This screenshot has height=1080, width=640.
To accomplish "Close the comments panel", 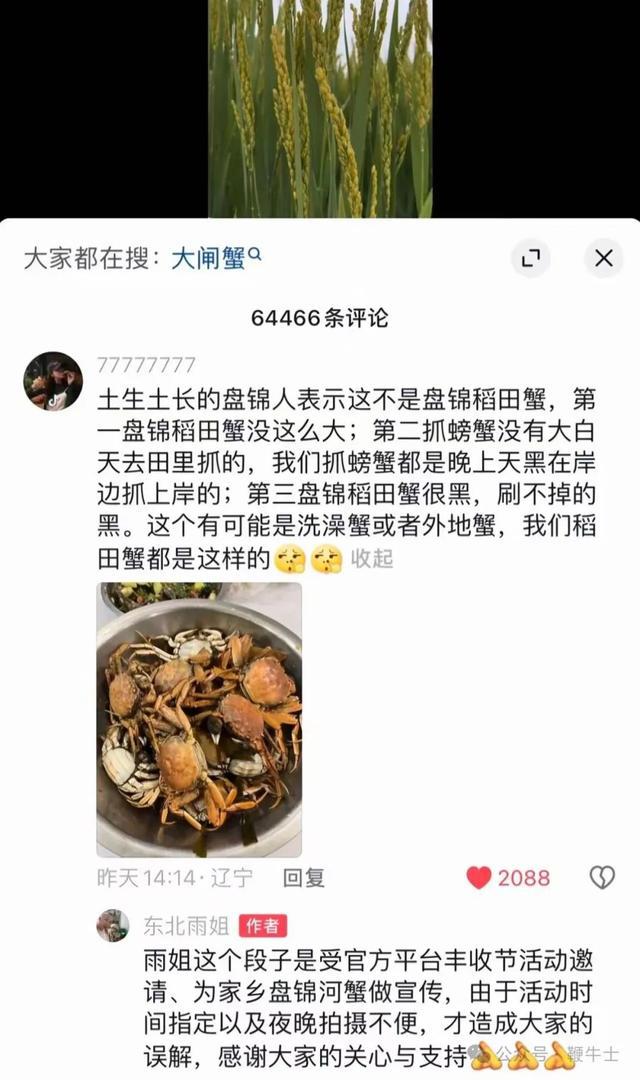I will point(603,258).
